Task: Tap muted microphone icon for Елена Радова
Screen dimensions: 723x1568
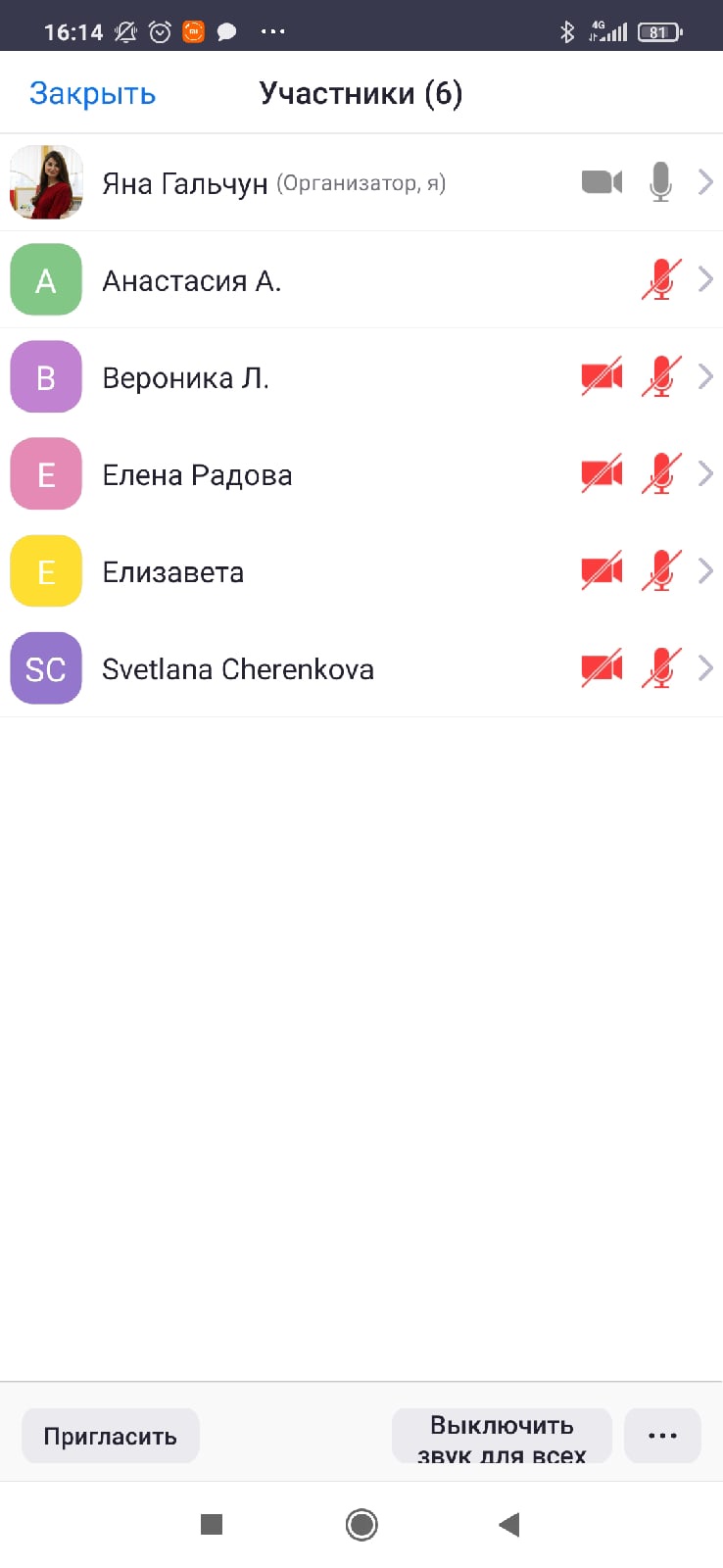Action: click(x=661, y=474)
